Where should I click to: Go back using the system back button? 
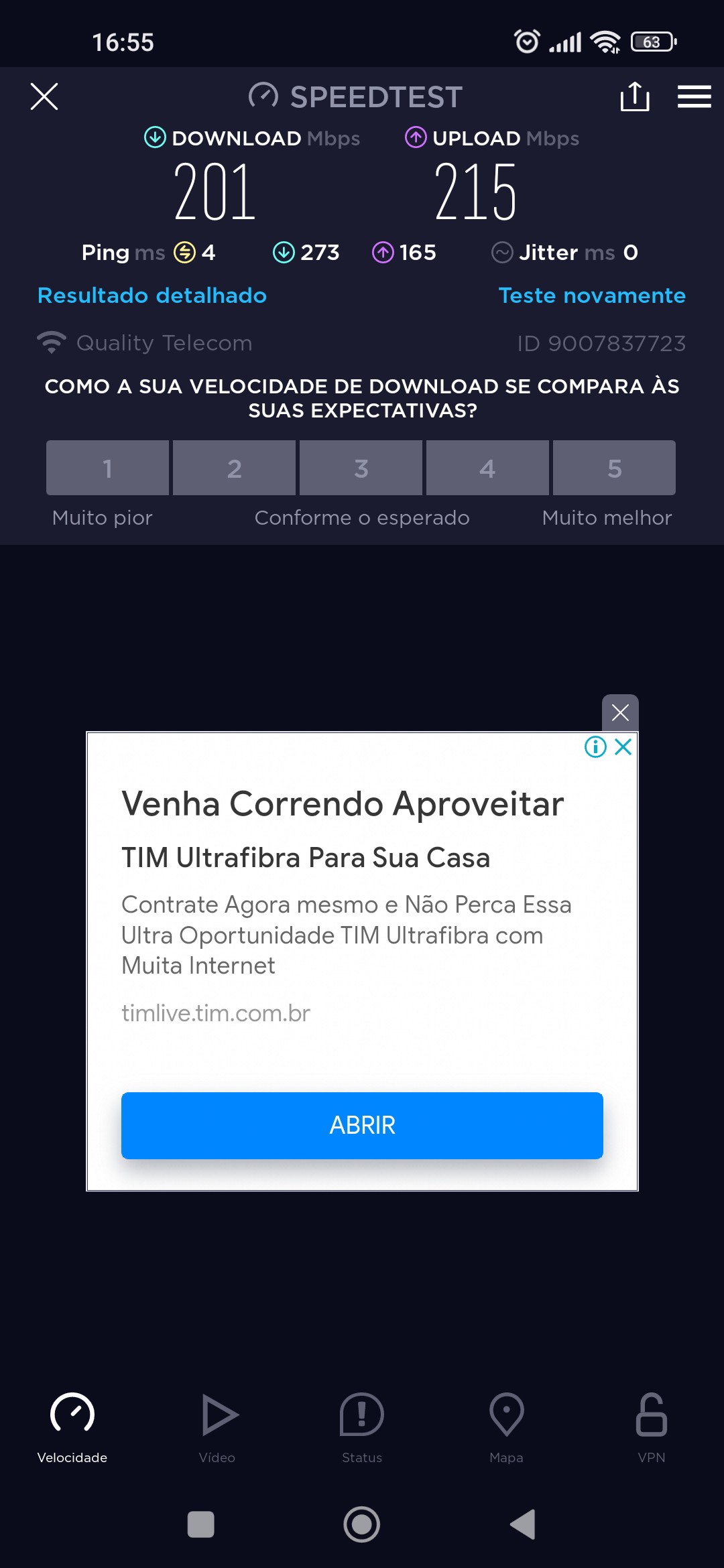(523, 1524)
